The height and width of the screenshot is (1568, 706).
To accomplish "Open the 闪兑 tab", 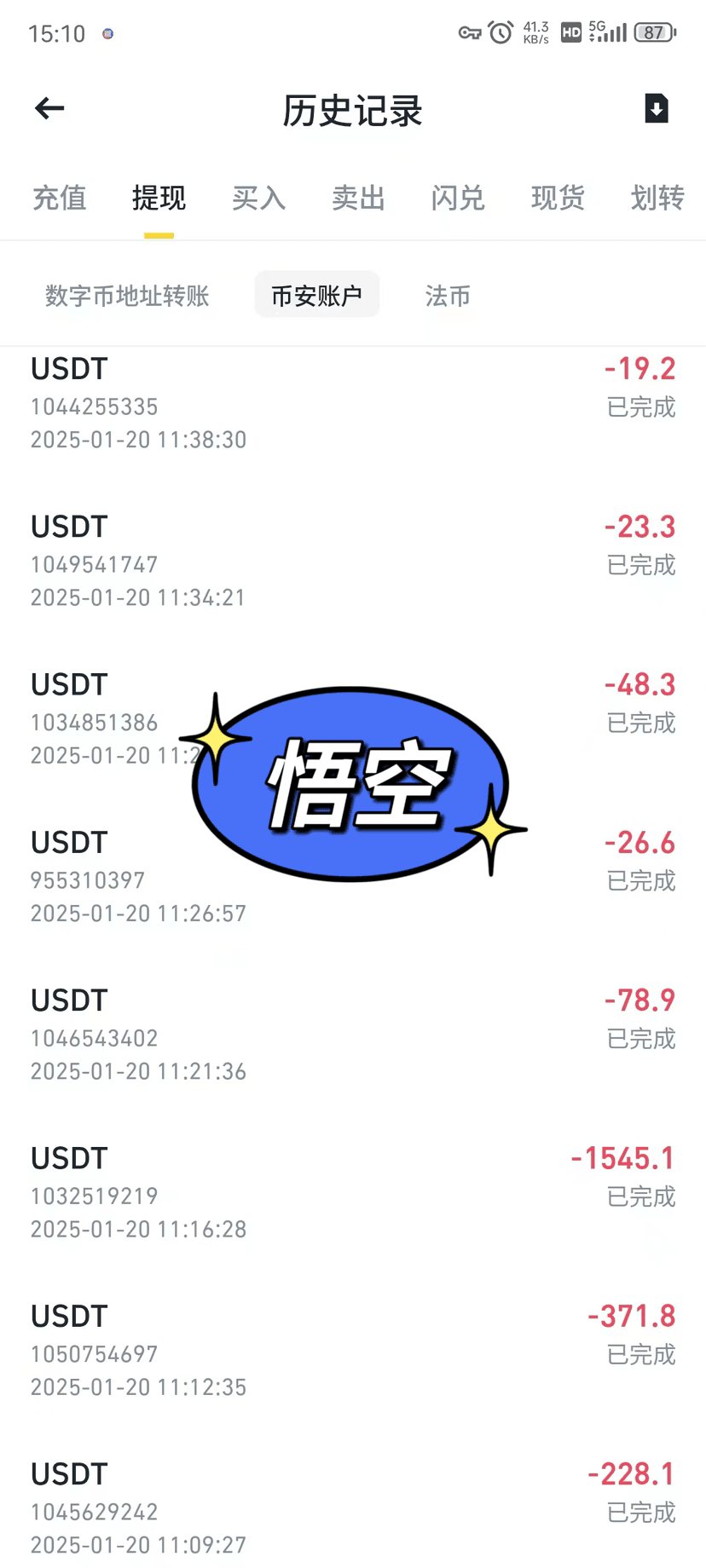I will tap(458, 198).
